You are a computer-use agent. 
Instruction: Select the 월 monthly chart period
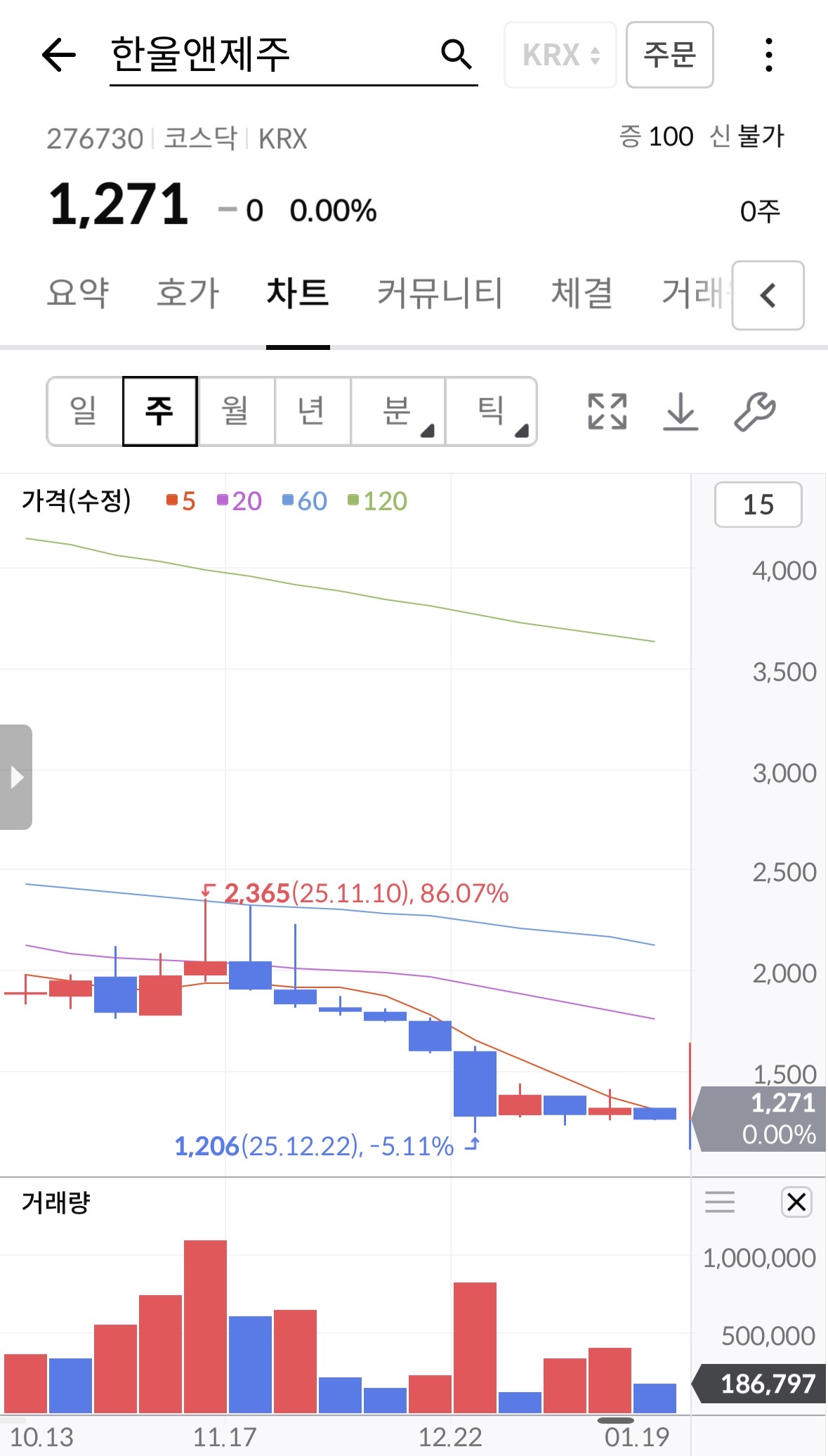coord(236,411)
